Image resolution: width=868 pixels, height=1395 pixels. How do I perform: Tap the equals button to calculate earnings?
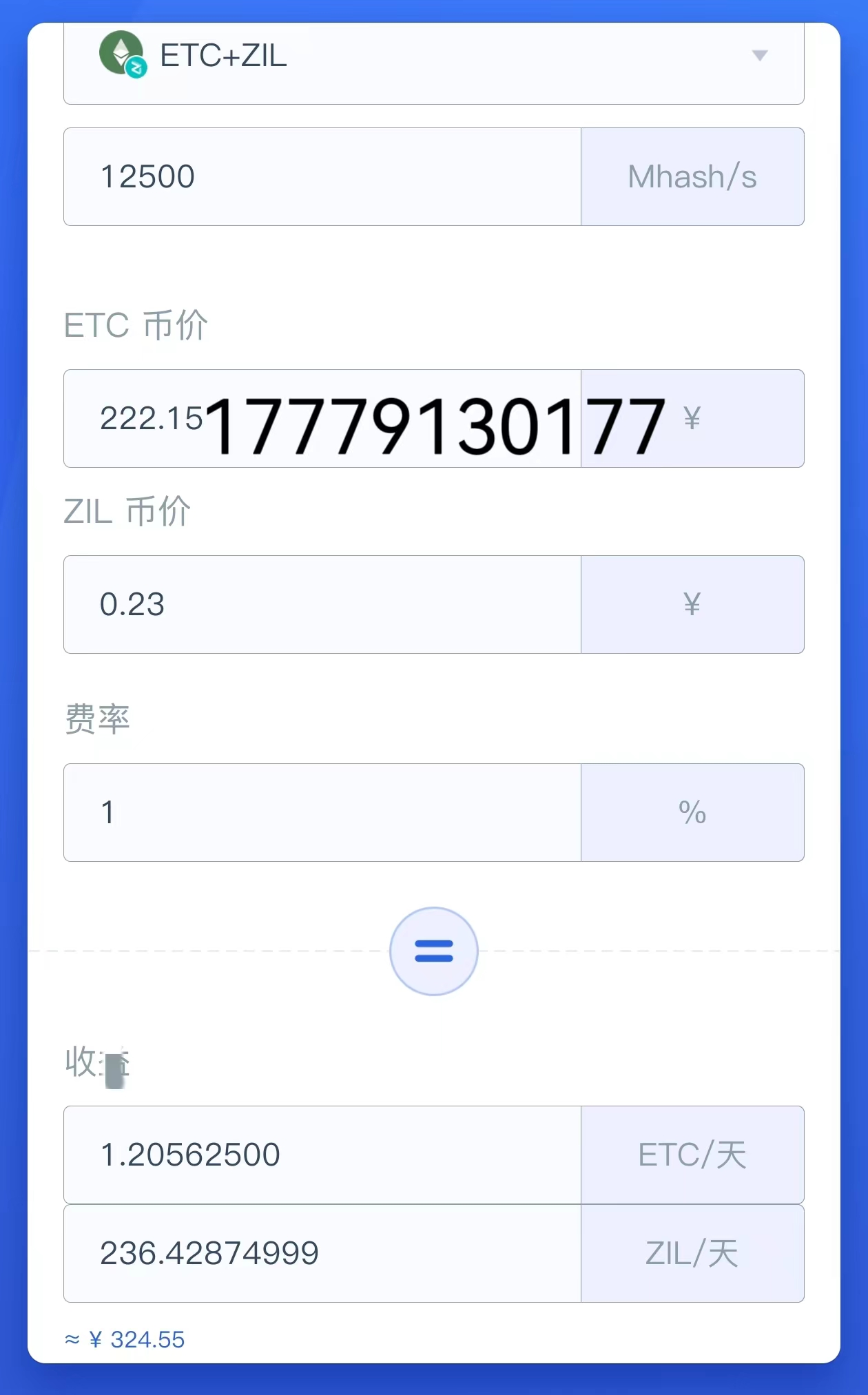tap(433, 951)
